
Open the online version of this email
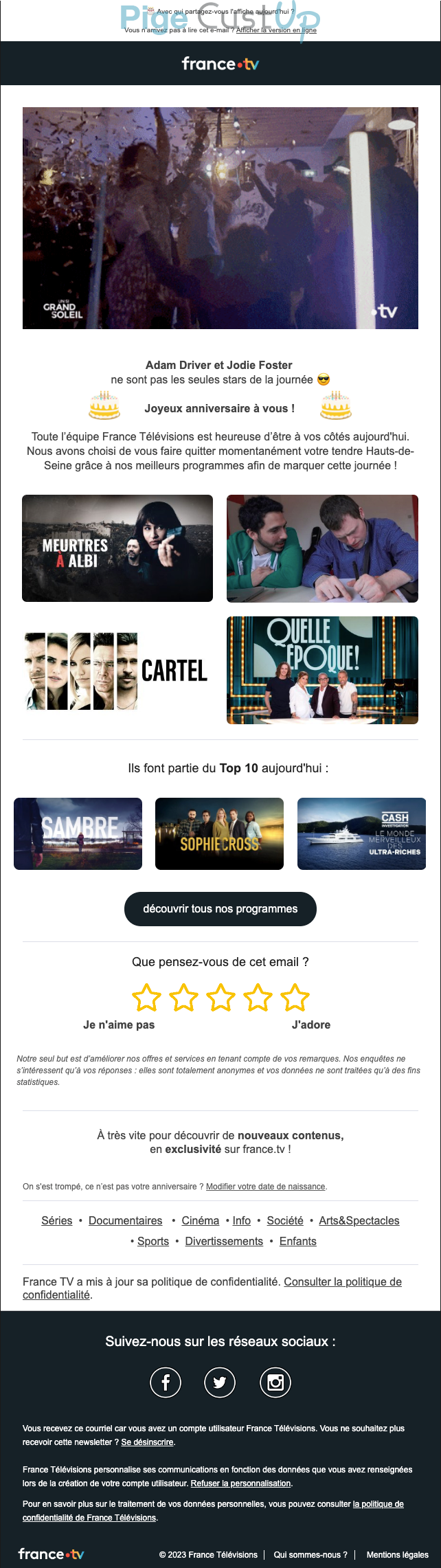276,30
